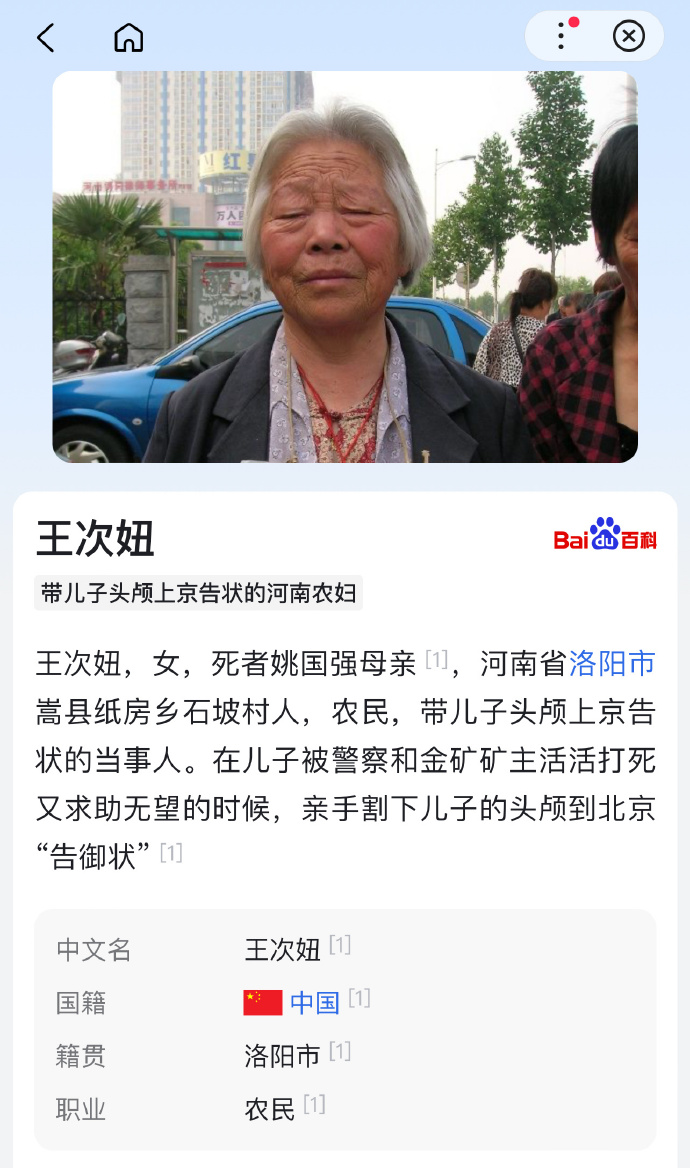View the top photo in full
The image size is (690, 1168).
(x=345, y=267)
